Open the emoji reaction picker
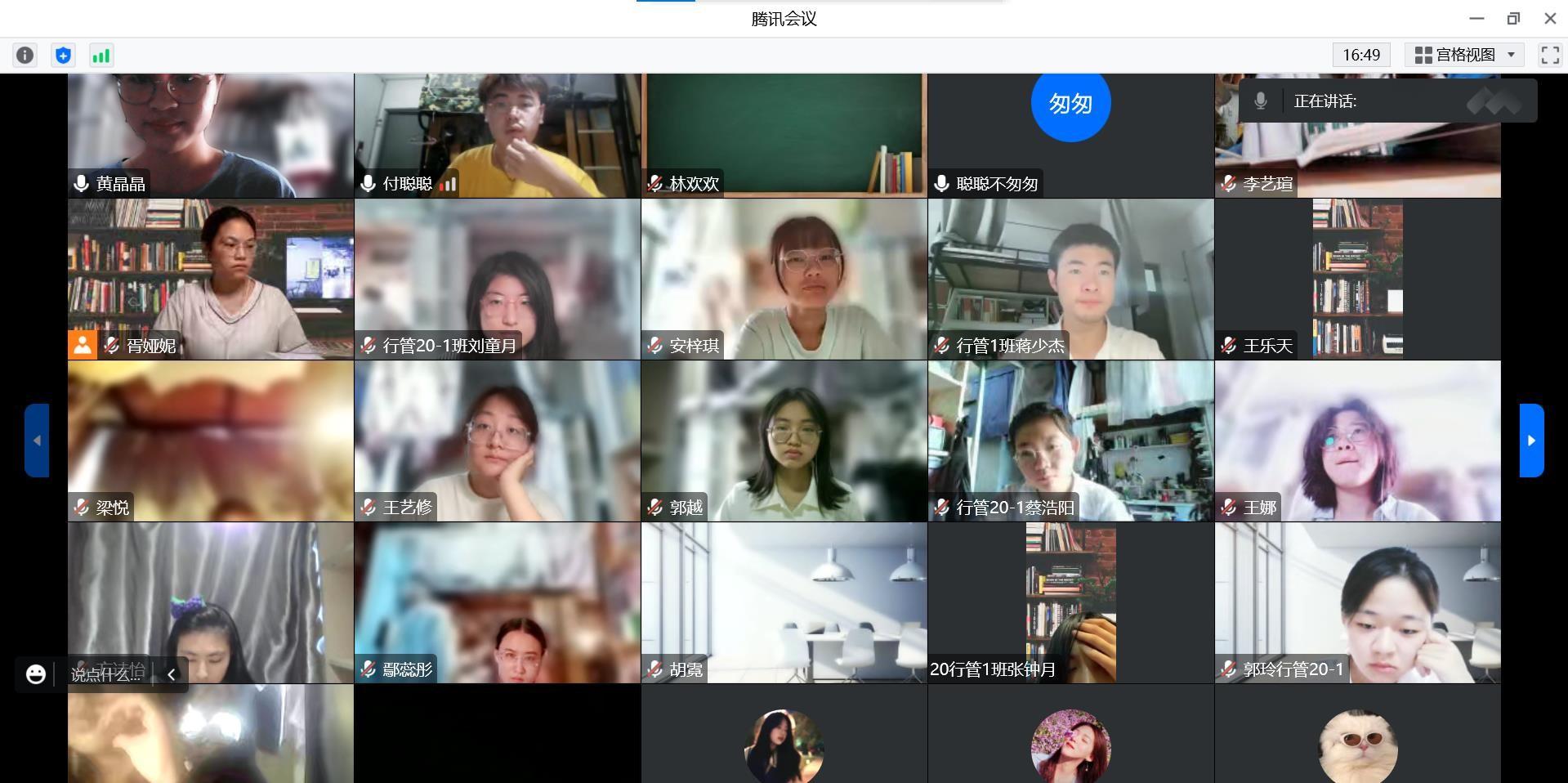The image size is (1568, 783). (36, 674)
